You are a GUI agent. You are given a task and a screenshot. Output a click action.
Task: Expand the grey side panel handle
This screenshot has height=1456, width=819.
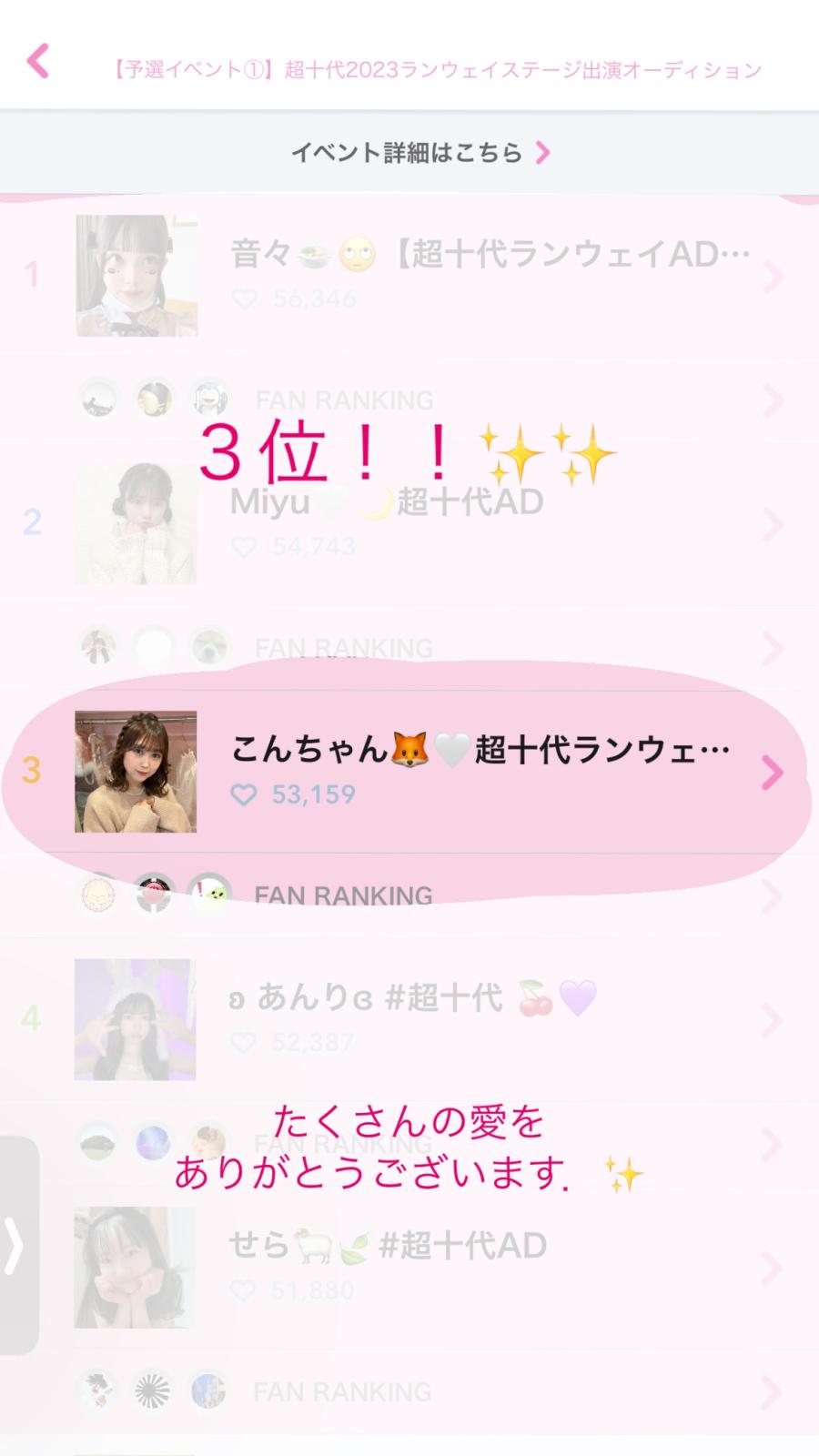click(16, 1245)
